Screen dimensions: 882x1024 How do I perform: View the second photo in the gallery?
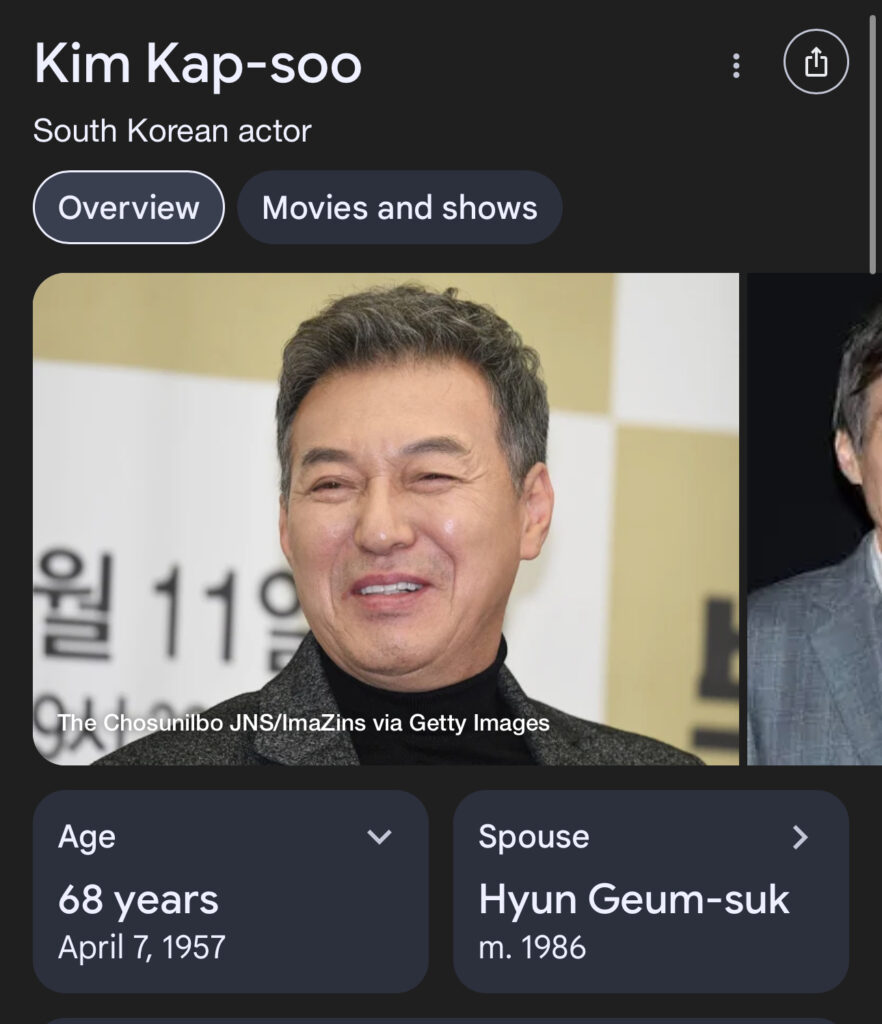(x=816, y=518)
